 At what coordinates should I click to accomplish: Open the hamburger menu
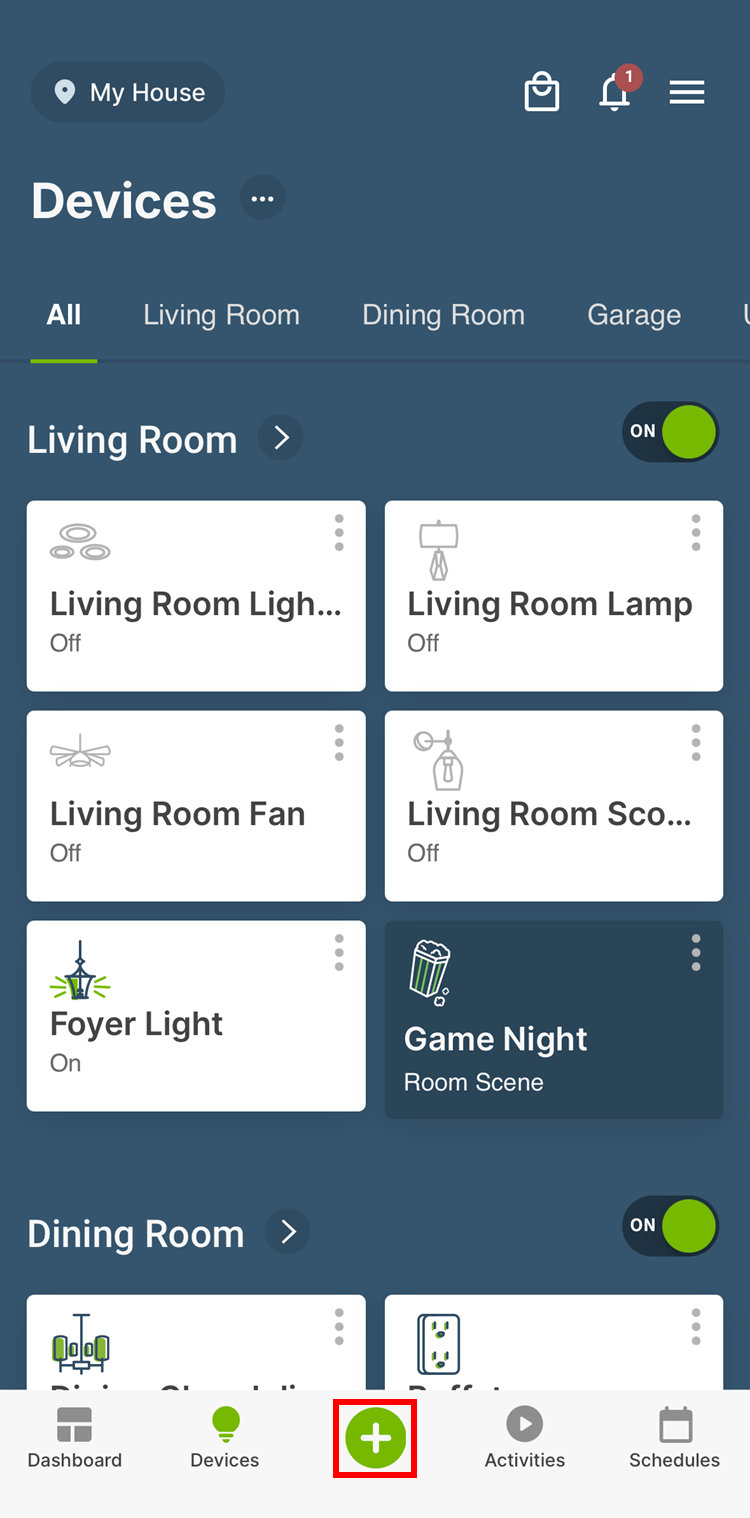tap(687, 93)
